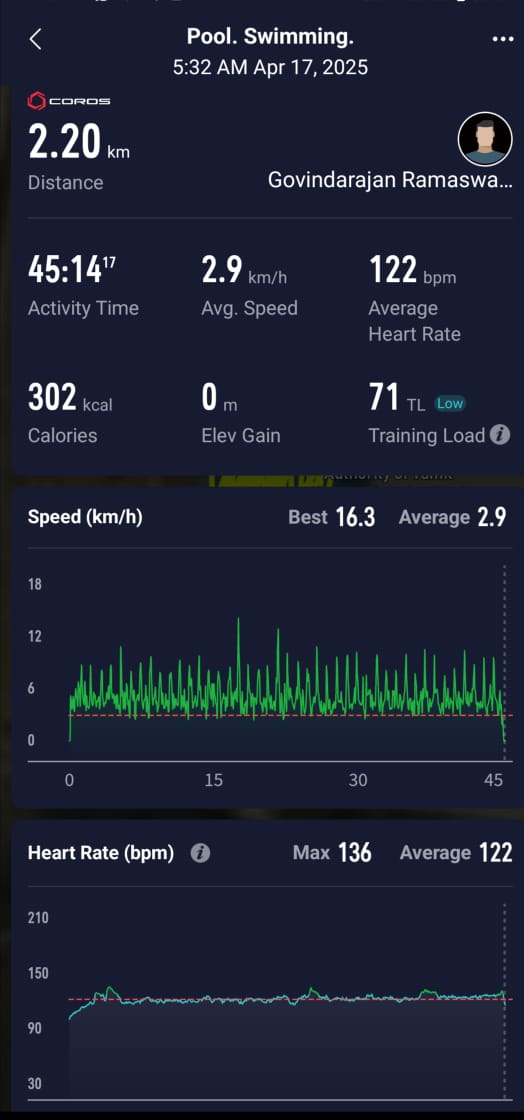Open the Heart Rate info icon
This screenshot has height=1120, width=524.
tap(201, 853)
